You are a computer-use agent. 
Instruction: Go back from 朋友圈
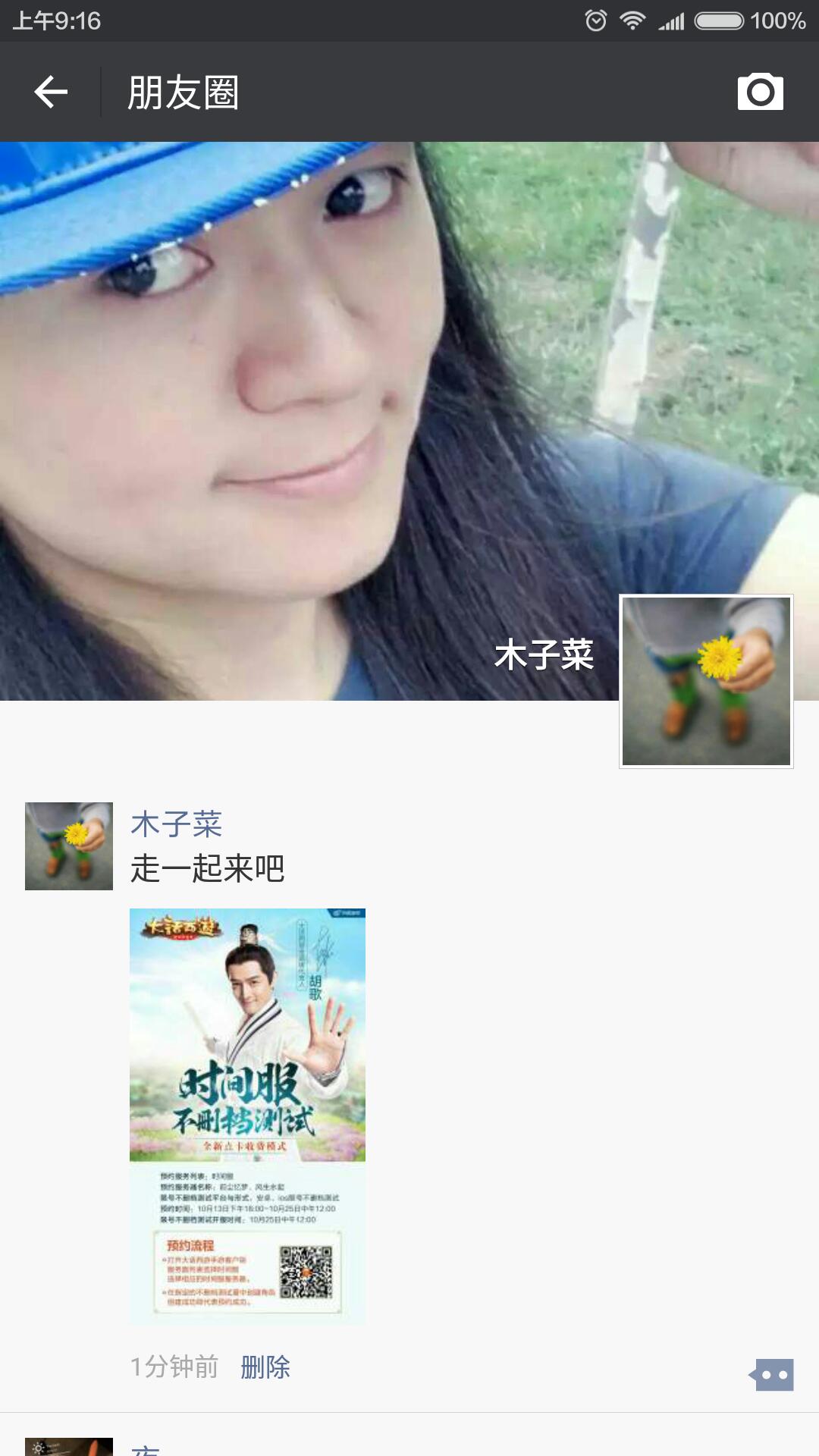(x=51, y=93)
